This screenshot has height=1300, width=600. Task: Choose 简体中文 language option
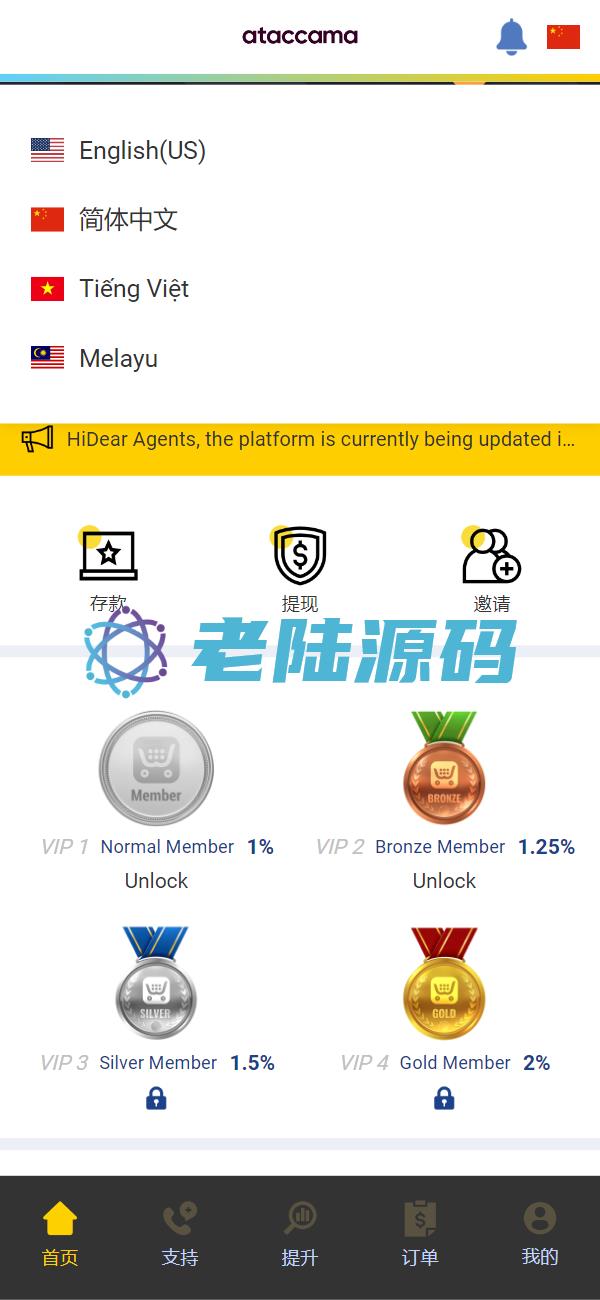[x=128, y=220]
